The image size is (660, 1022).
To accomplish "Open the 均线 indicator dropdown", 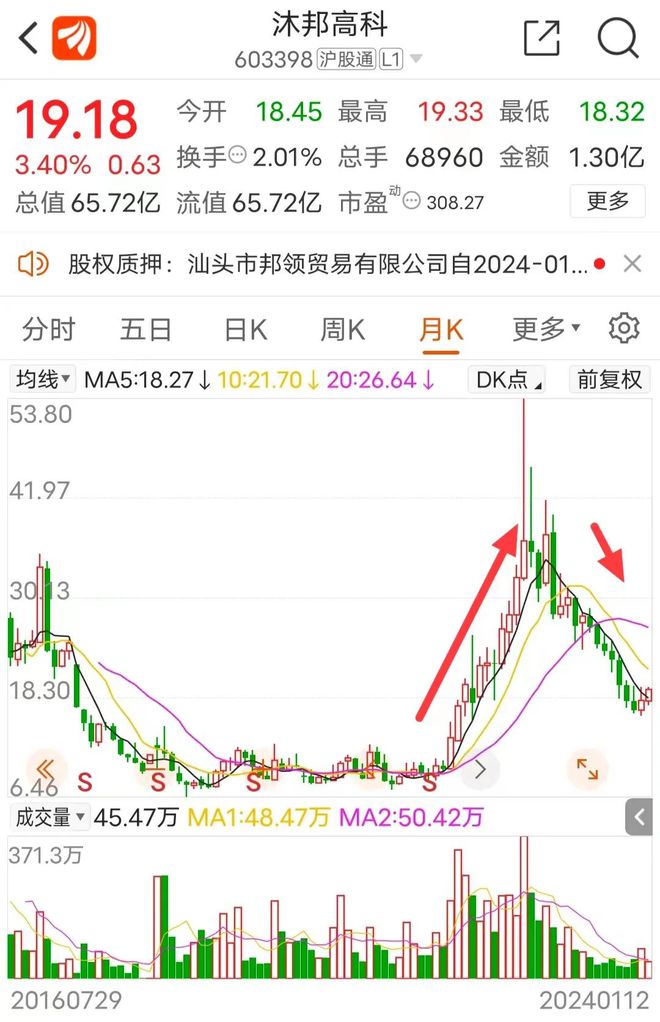I will 43,380.
